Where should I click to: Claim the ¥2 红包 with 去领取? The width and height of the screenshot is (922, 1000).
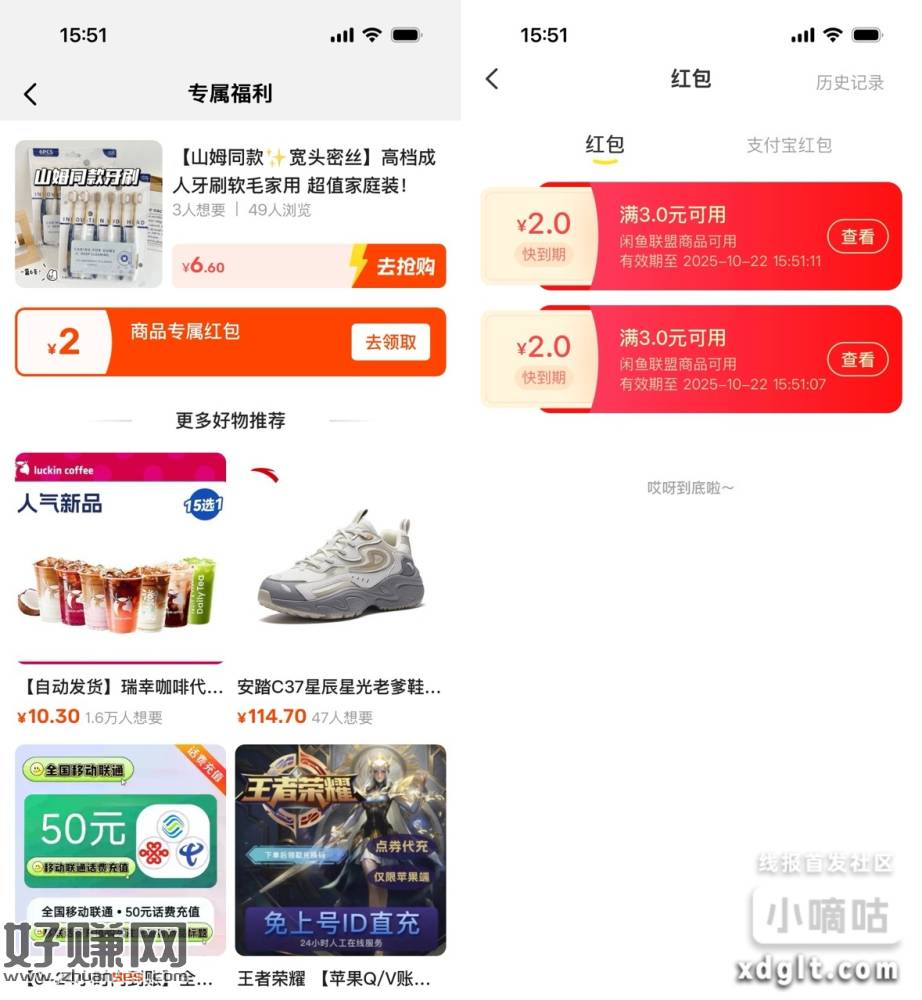[390, 342]
